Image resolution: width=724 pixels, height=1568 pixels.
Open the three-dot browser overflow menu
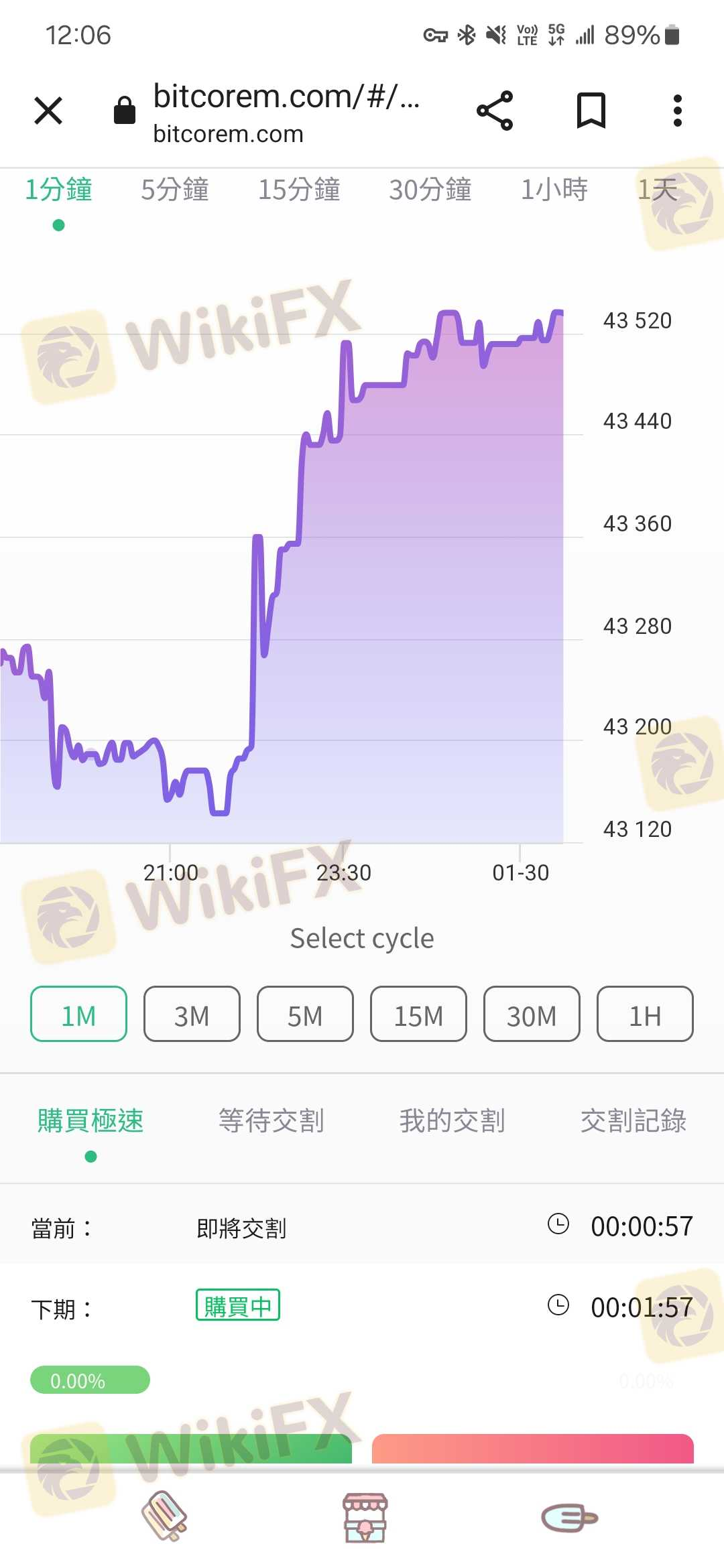tap(678, 111)
